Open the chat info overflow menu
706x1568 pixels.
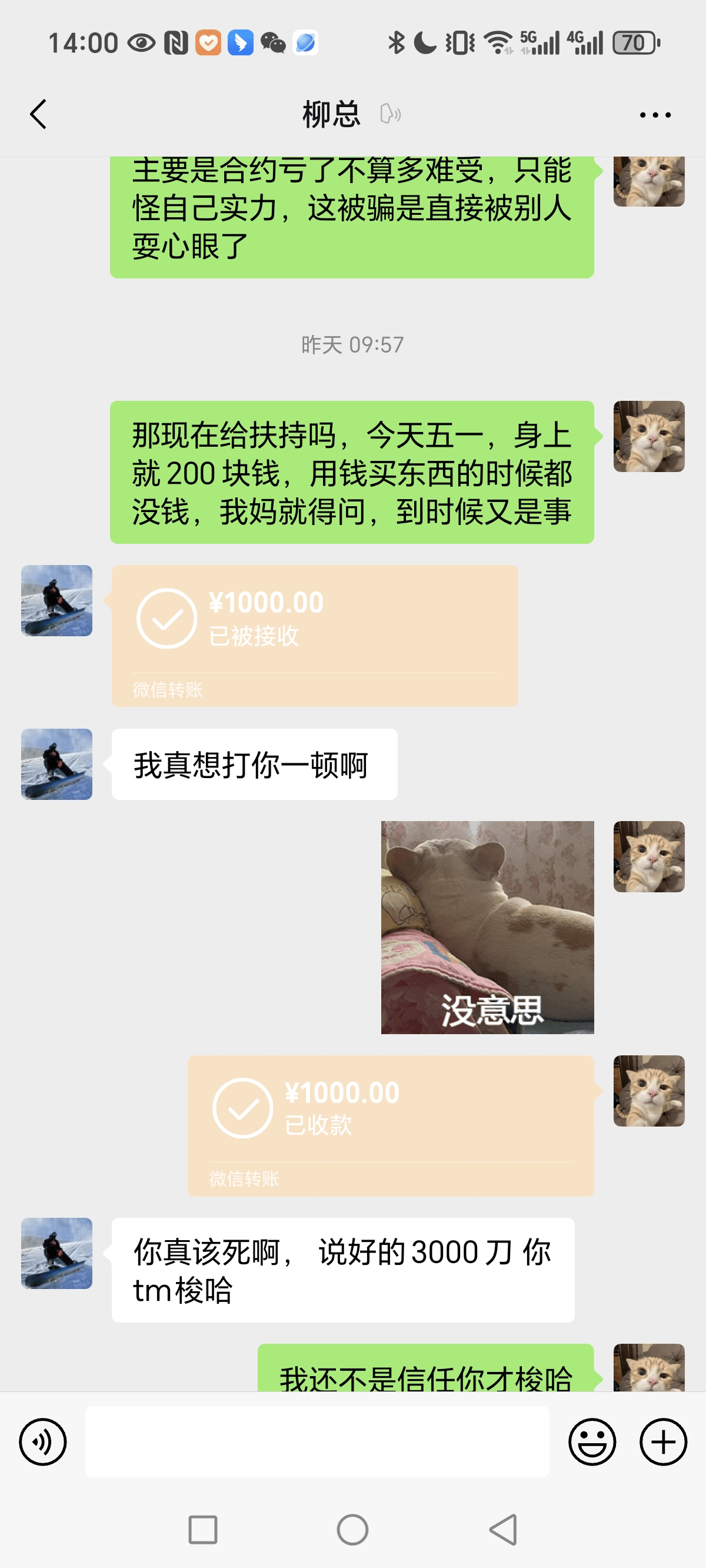pyautogui.click(x=655, y=114)
